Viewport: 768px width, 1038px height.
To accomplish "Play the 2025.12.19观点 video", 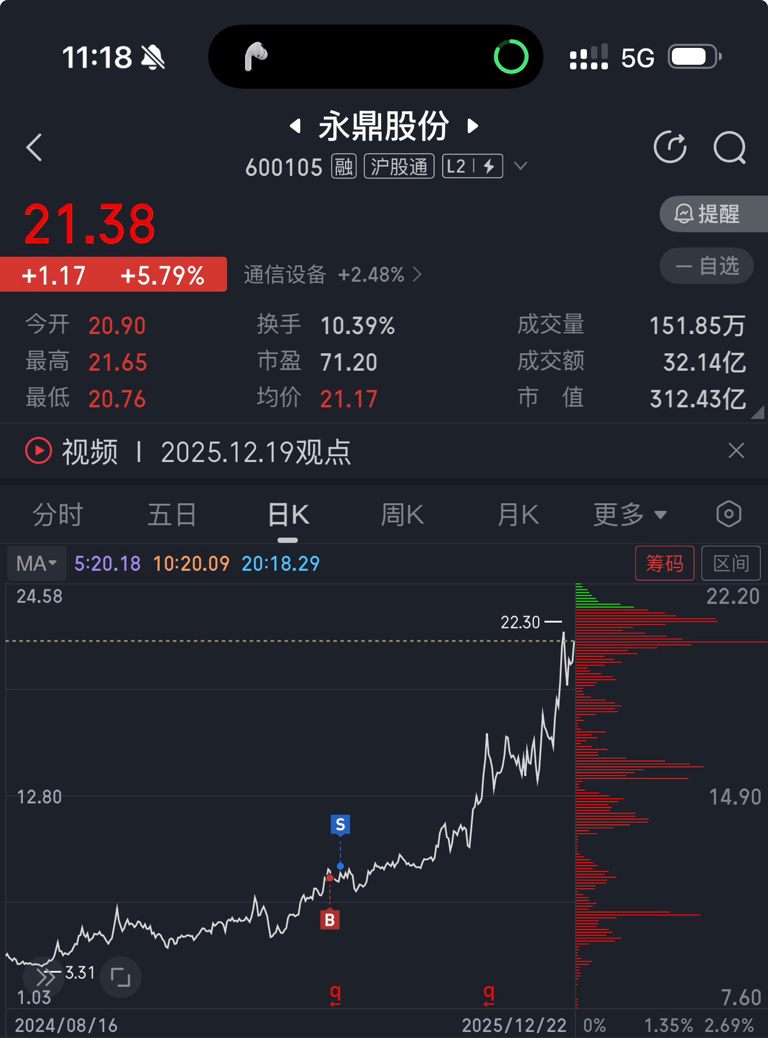I will pyautogui.click(x=38, y=451).
